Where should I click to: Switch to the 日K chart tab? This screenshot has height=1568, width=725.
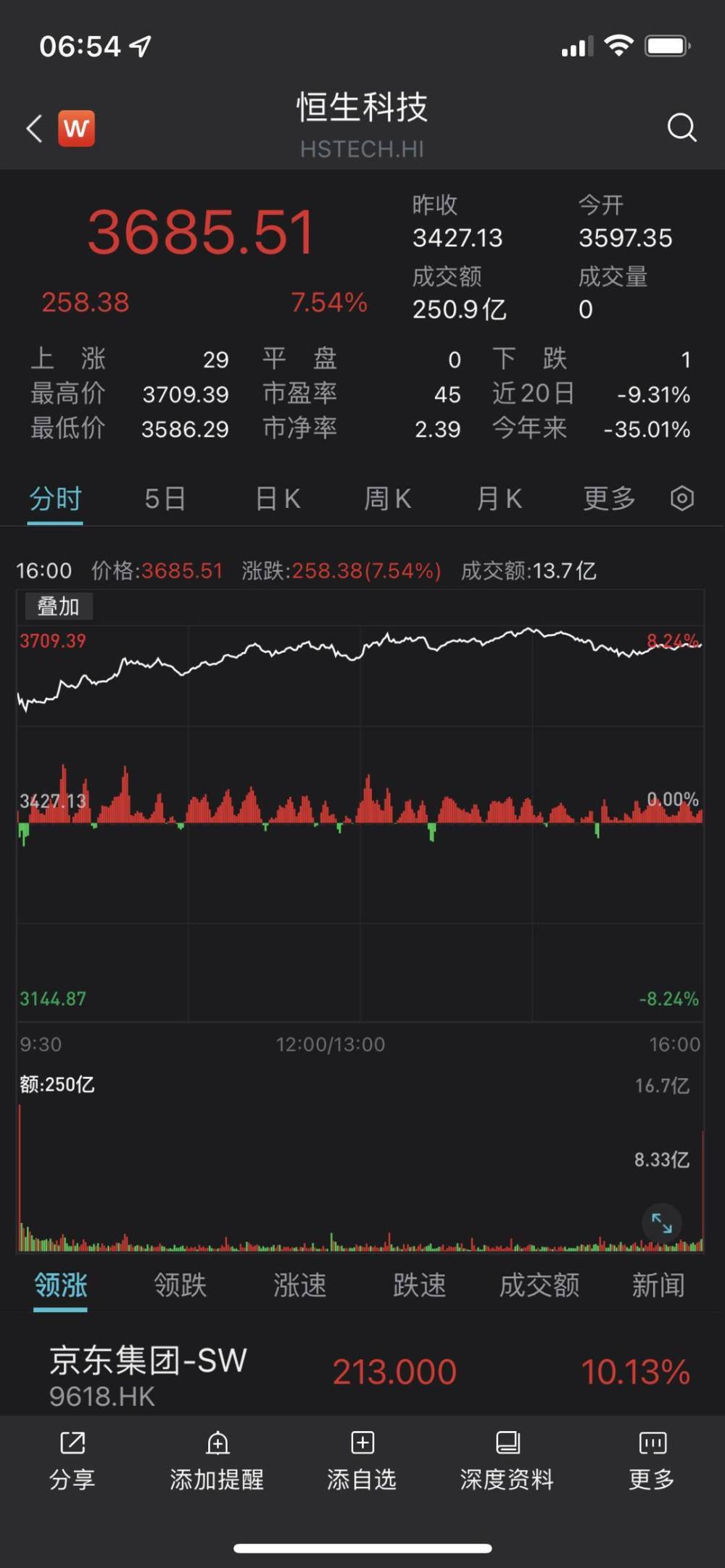pos(278,499)
